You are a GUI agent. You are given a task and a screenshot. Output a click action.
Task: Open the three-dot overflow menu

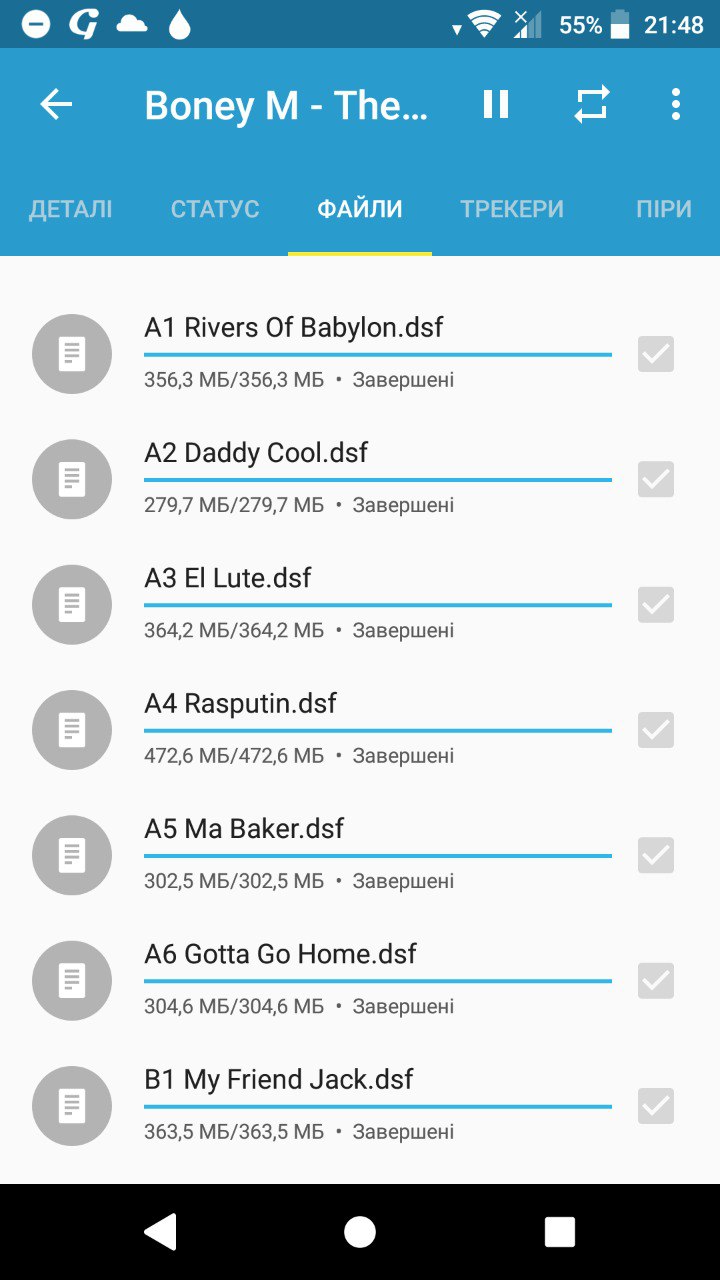pos(676,104)
